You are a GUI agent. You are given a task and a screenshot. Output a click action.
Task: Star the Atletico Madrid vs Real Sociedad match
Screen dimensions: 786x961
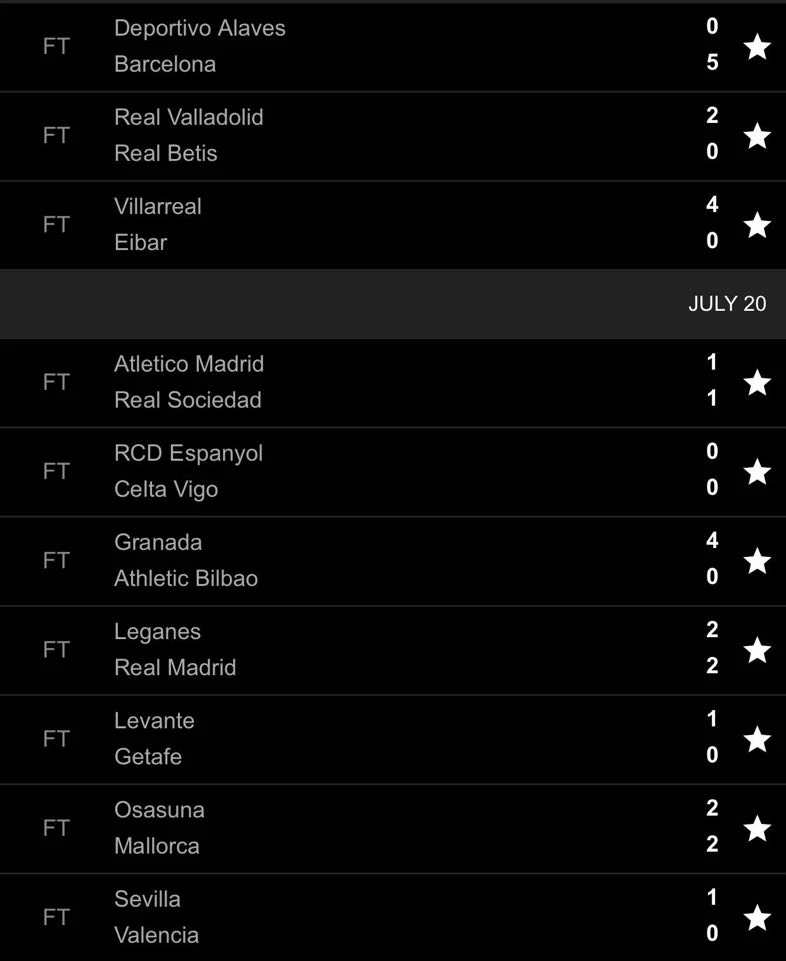(757, 382)
